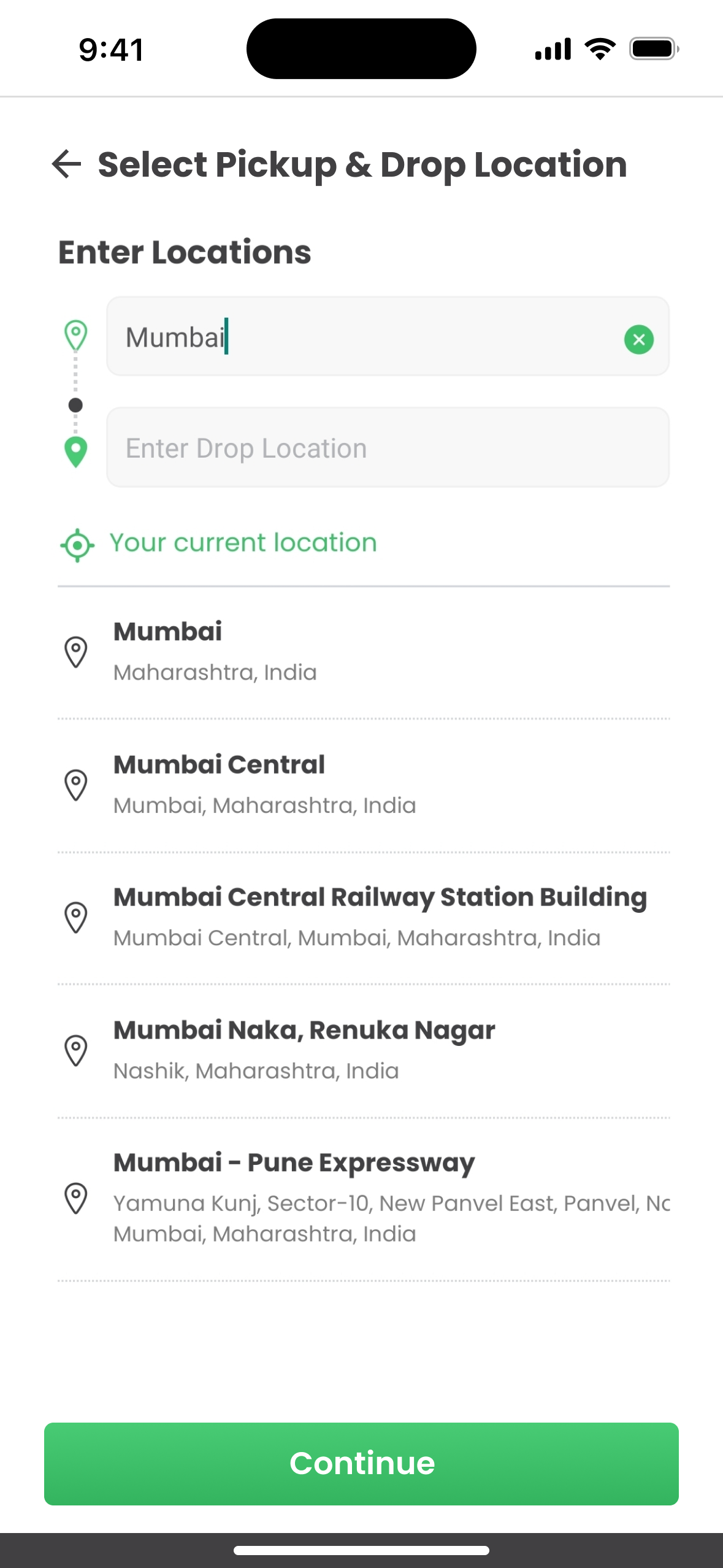
Task: Use Your current location
Action: click(x=242, y=544)
